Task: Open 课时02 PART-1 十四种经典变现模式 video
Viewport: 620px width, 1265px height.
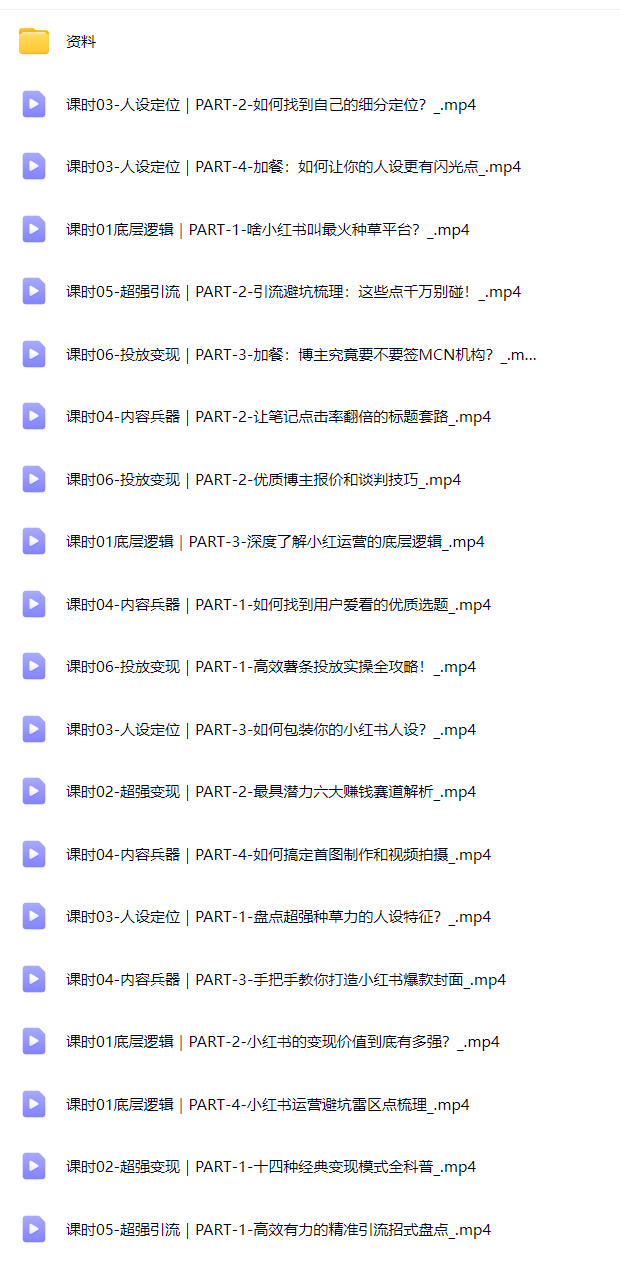Action: tap(270, 1167)
